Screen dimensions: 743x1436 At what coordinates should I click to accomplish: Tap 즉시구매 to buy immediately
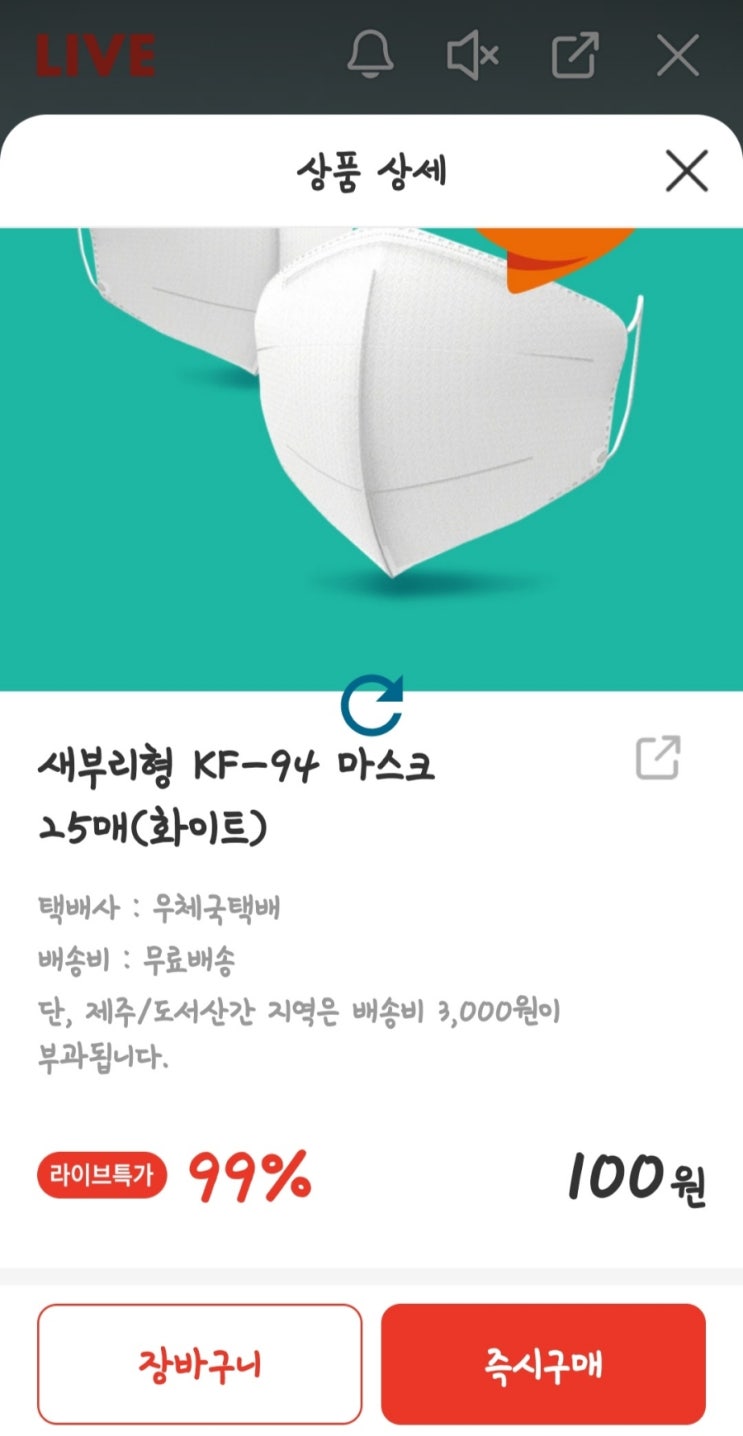pos(543,1364)
